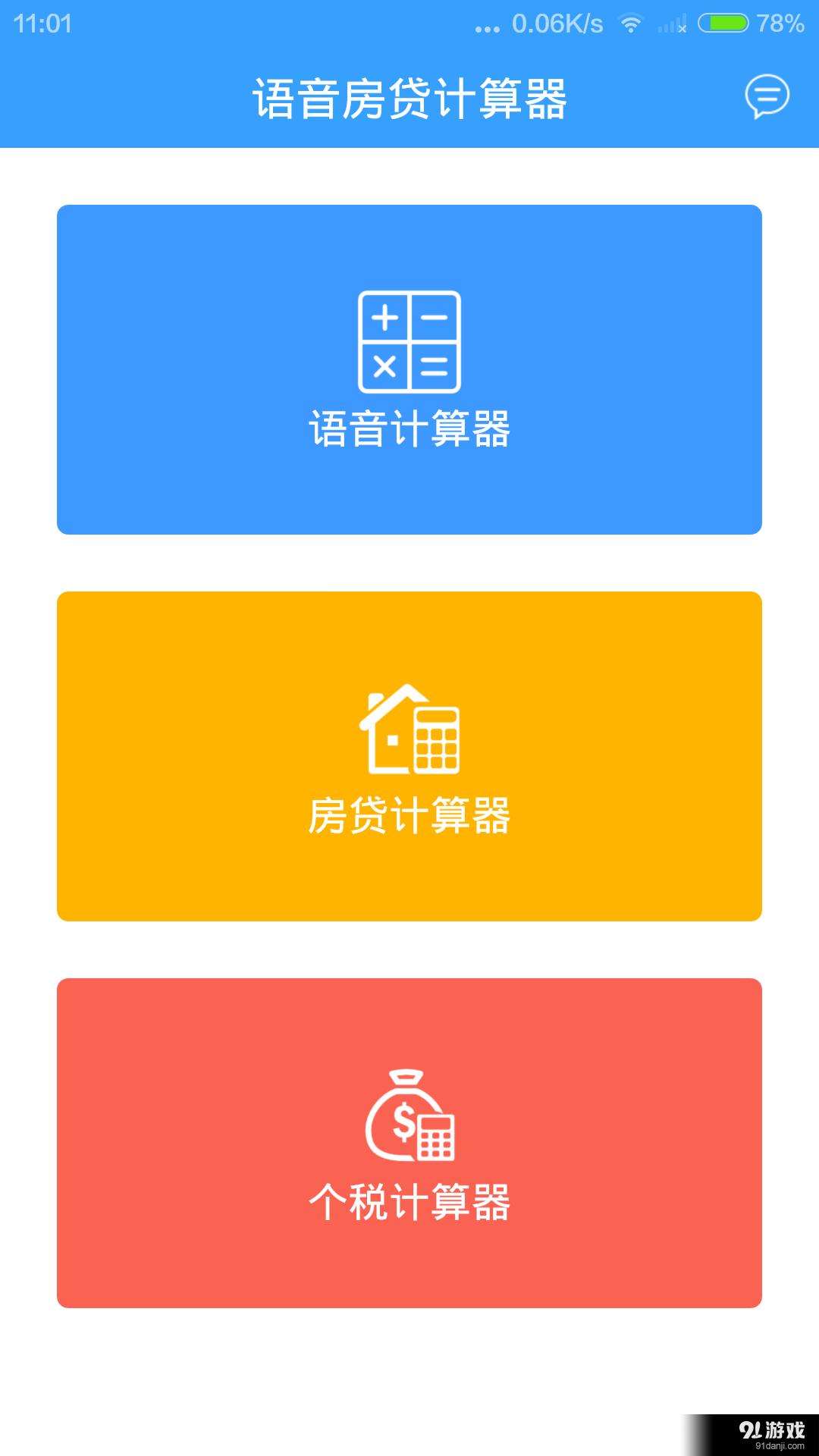Tap the blue voice calculator card
The width and height of the screenshot is (819, 1456).
click(x=409, y=369)
